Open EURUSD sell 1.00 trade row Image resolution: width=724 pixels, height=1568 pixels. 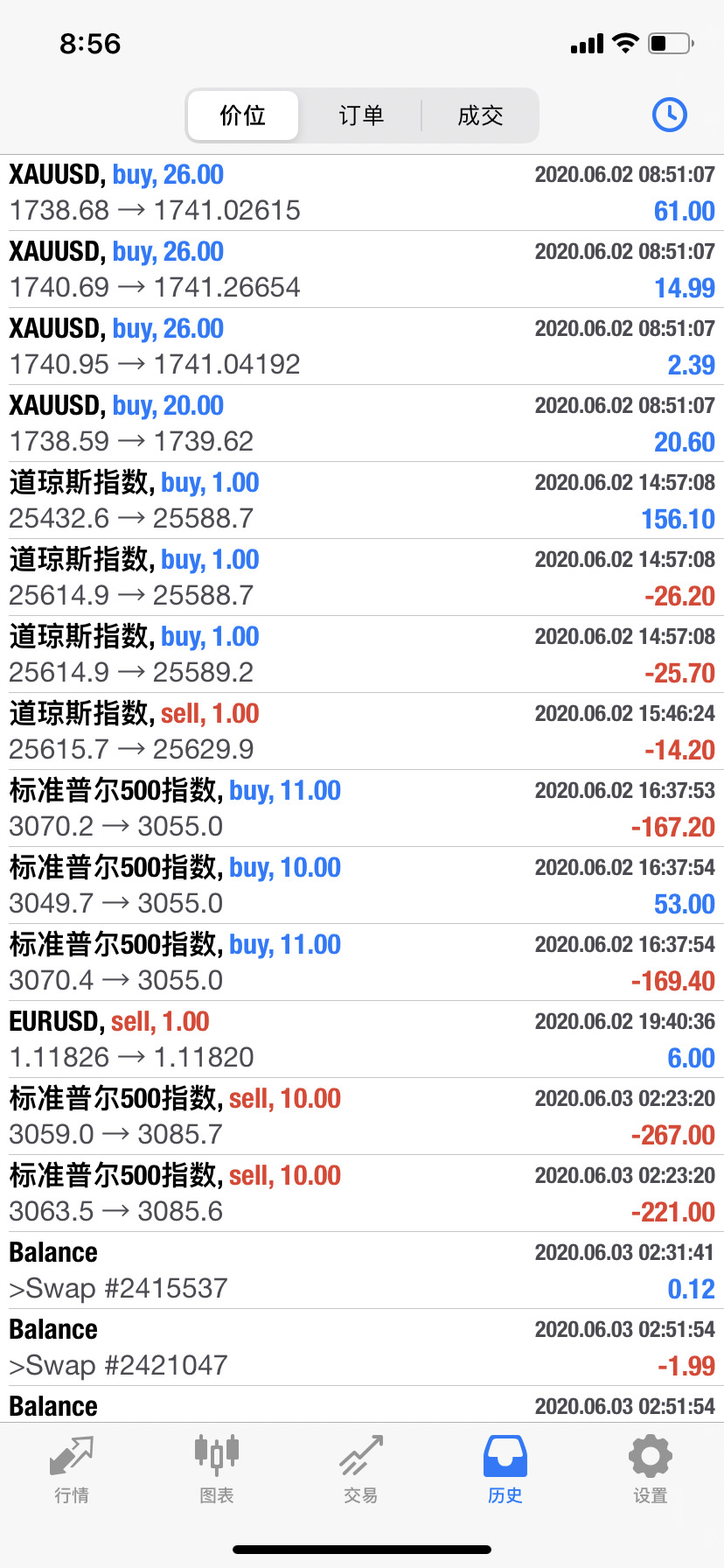(x=362, y=1039)
